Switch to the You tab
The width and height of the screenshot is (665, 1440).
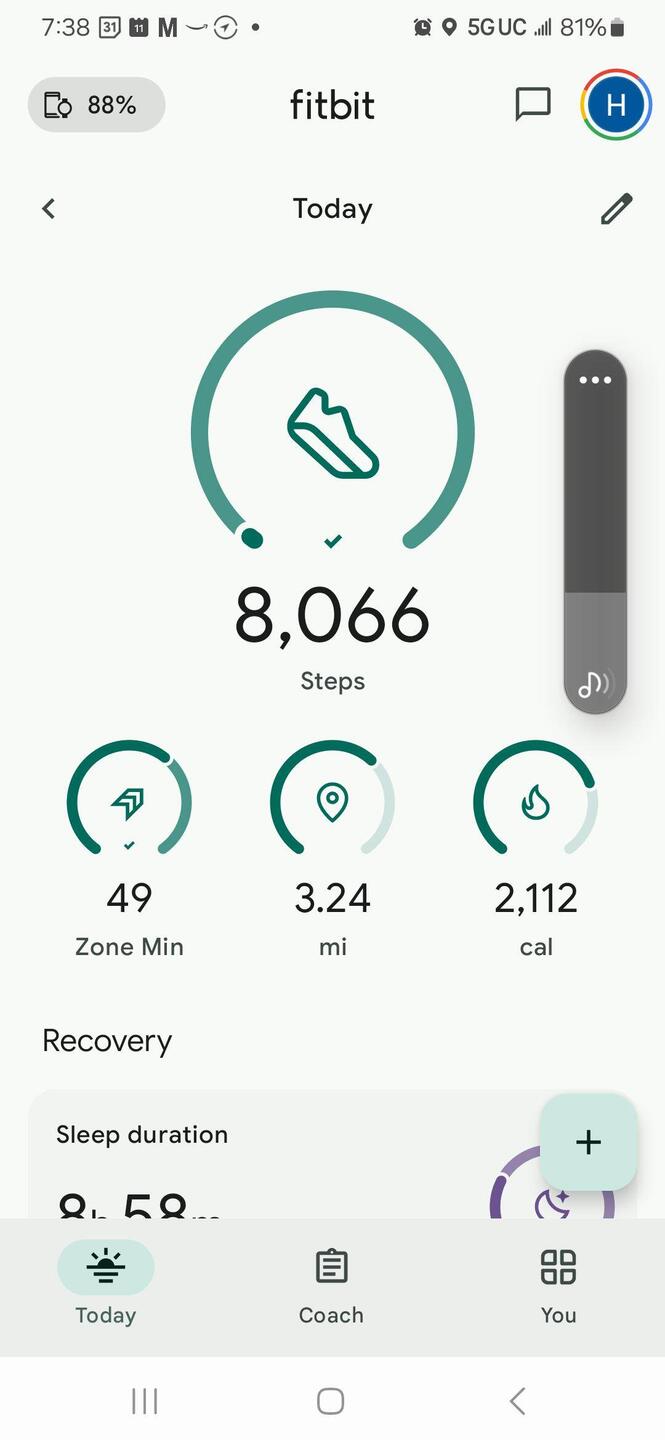coord(558,1287)
